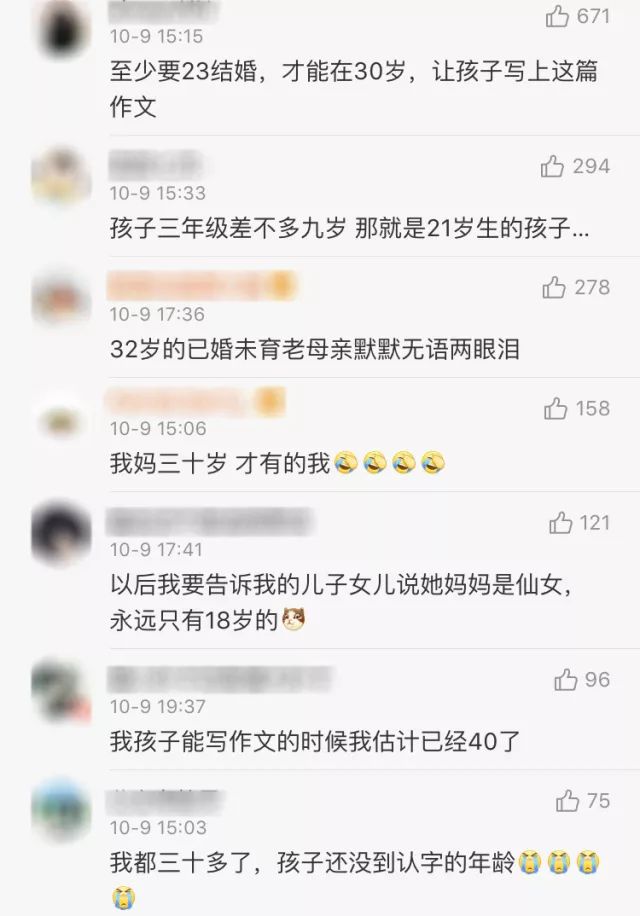Open avatar of the 估计已经40了 commenter
Screen dimensions: 640x916
point(61,690)
